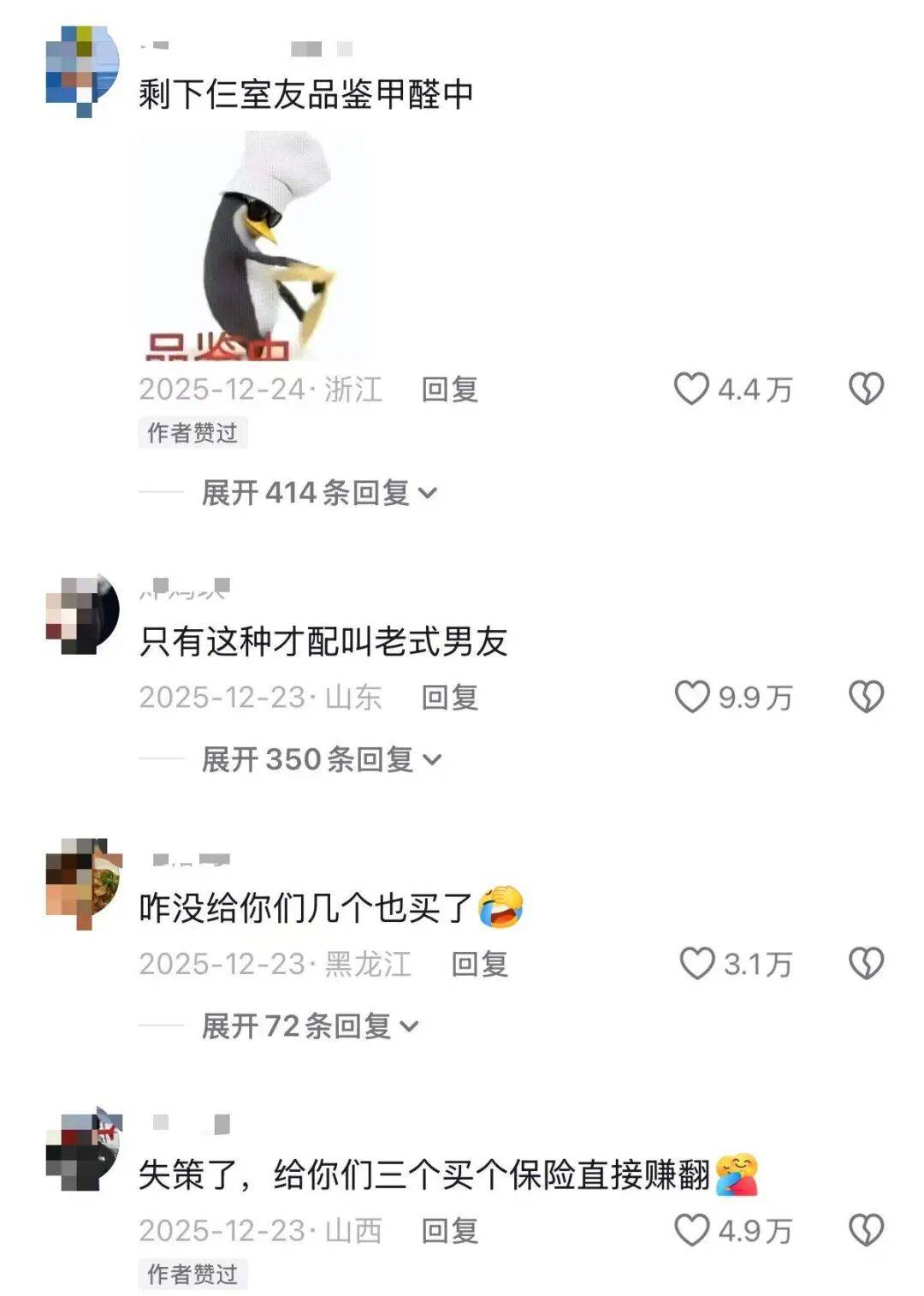Expand the 72 replies

[309, 1026]
